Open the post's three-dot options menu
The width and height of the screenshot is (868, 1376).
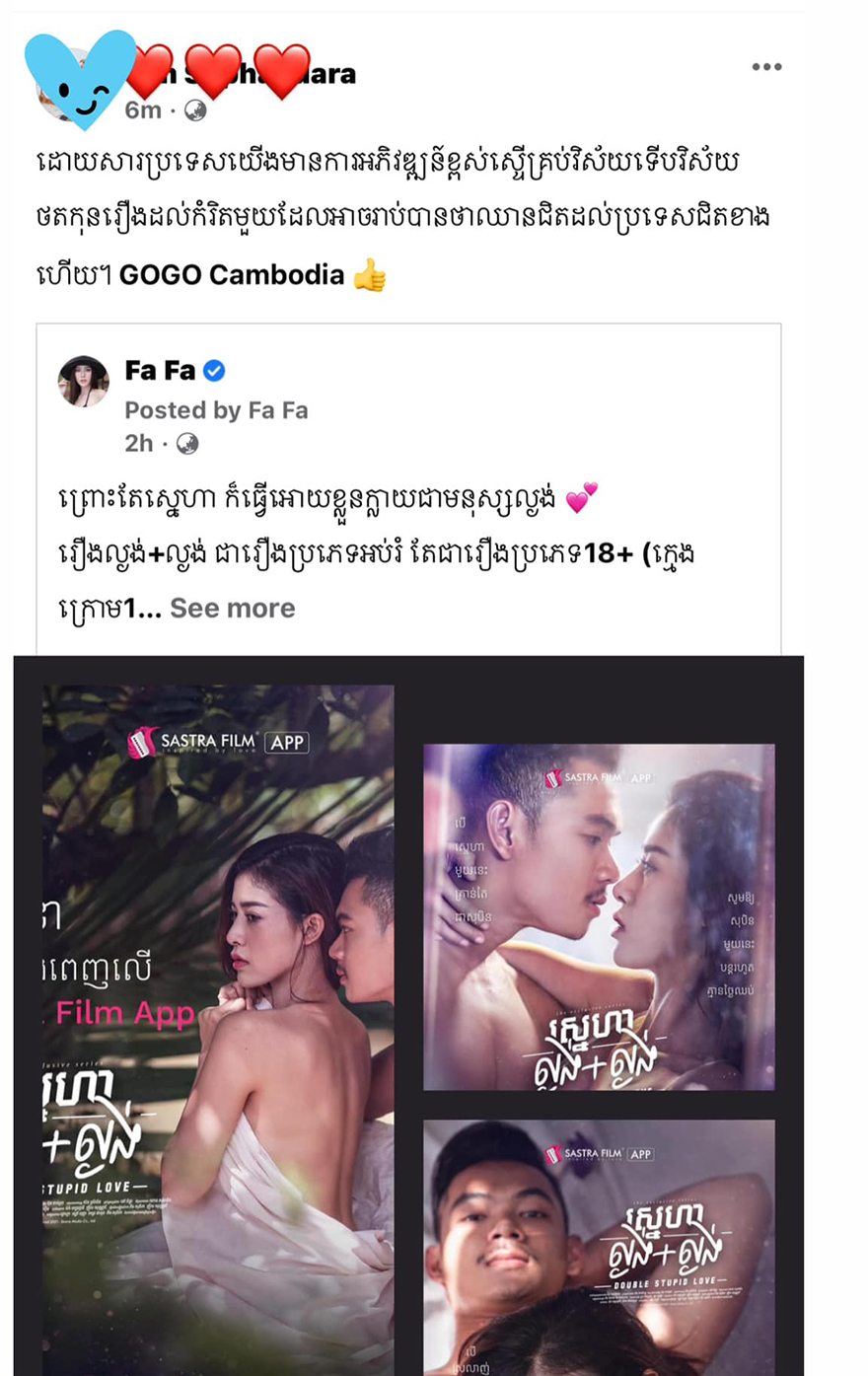point(766,67)
